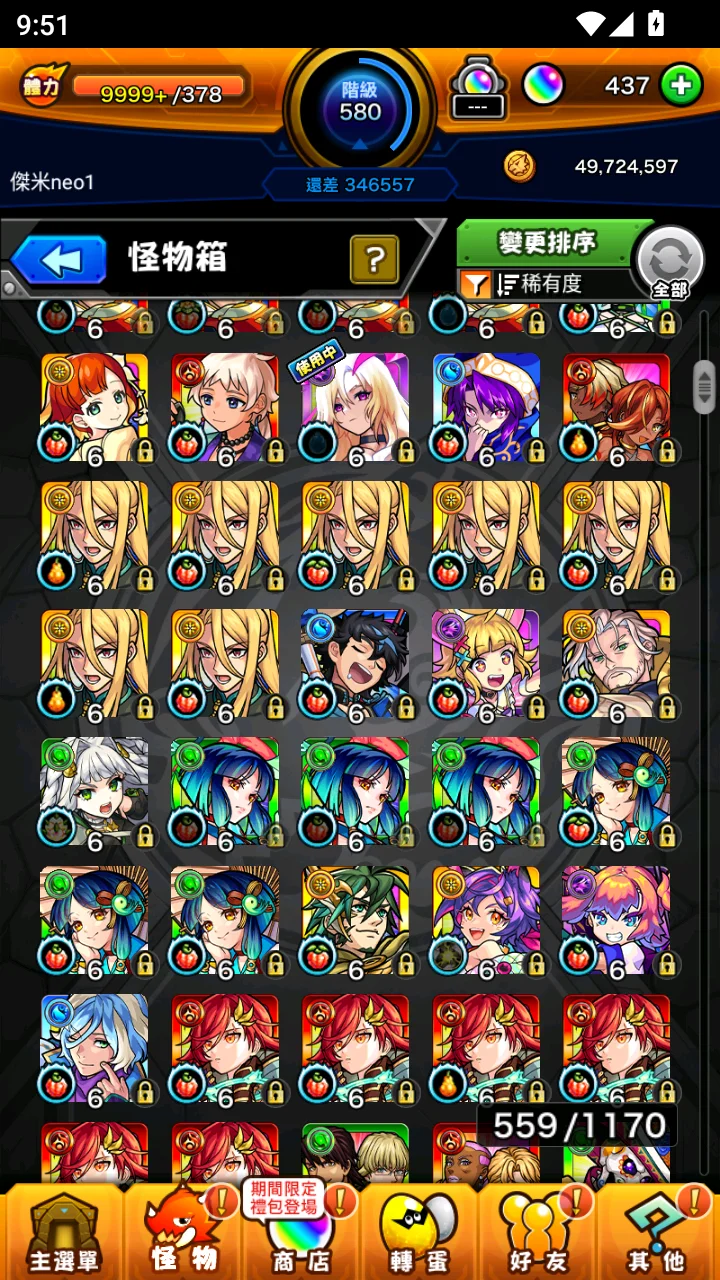Screen dimensions: 720x1280
Task: Select the monster marked 使用中
Action: 355,408
